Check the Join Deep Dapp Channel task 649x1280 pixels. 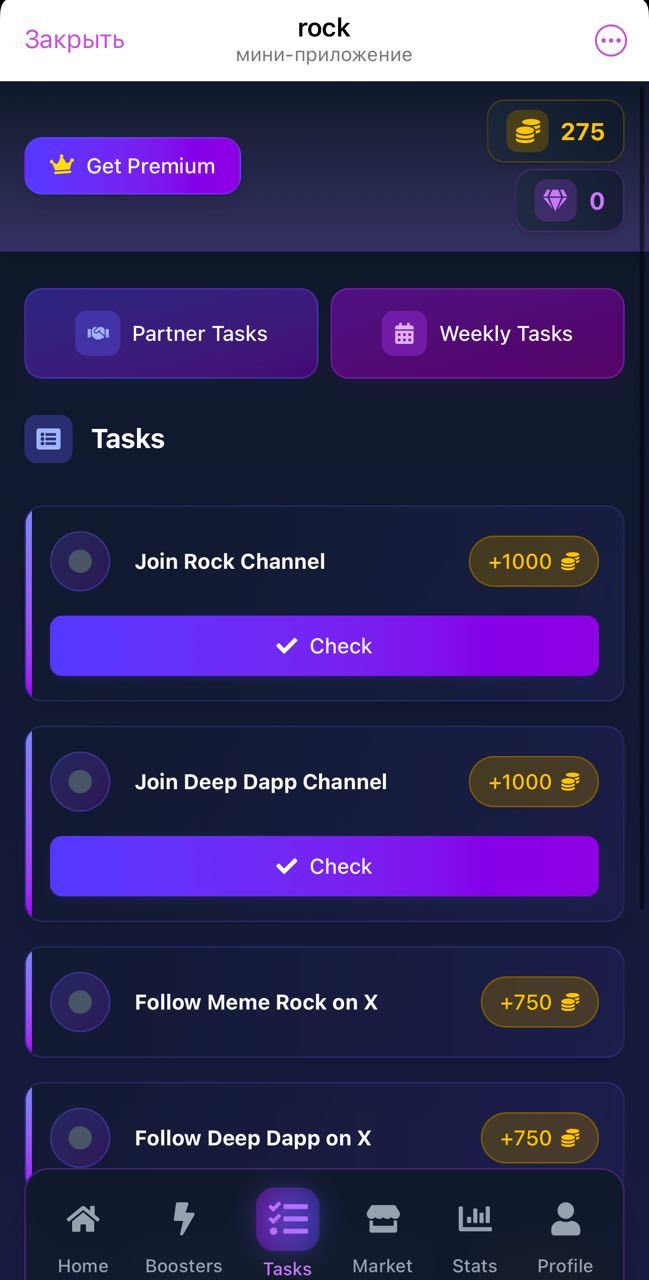324,866
